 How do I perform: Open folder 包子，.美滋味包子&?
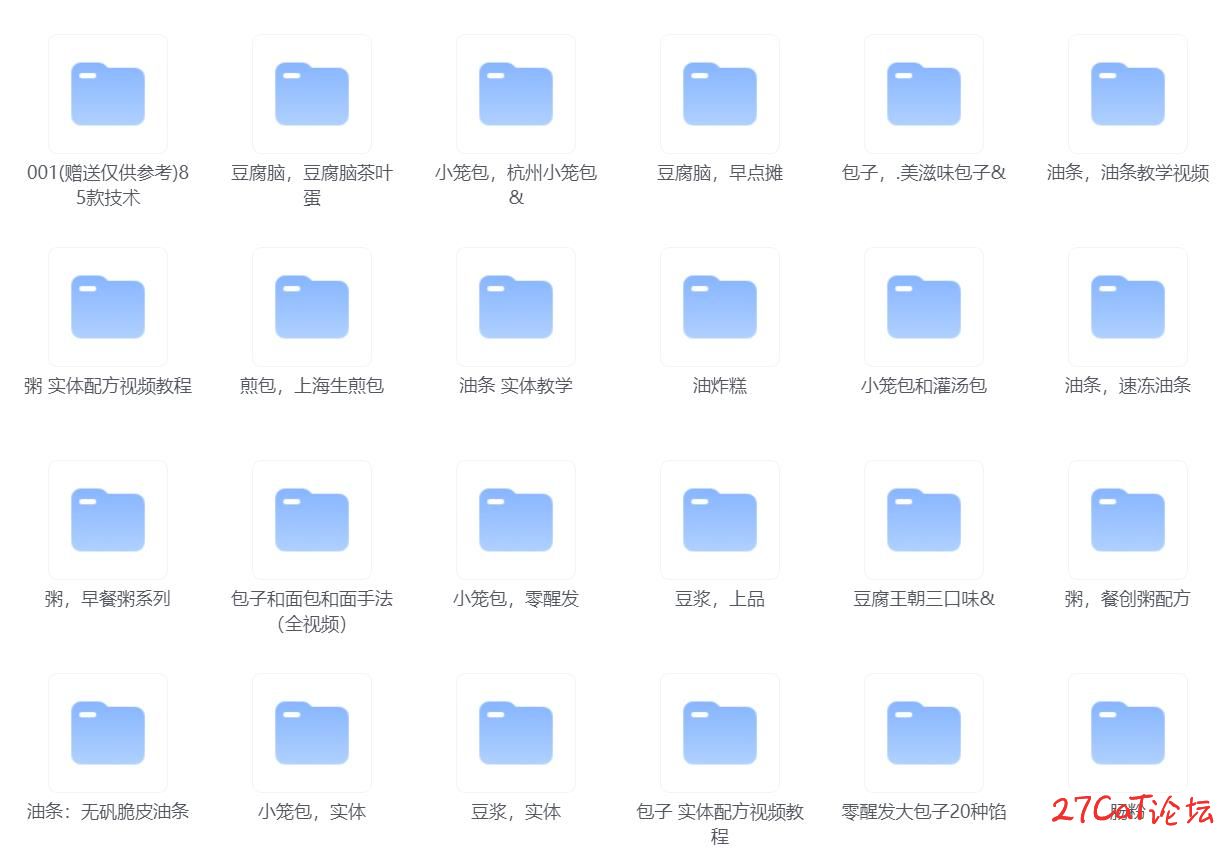(x=924, y=94)
